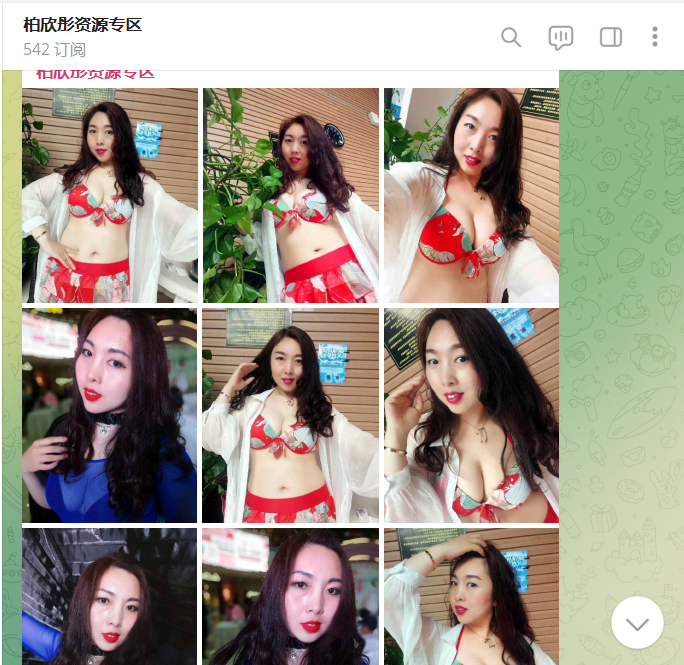Open the three-dot overflow menu

655,37
